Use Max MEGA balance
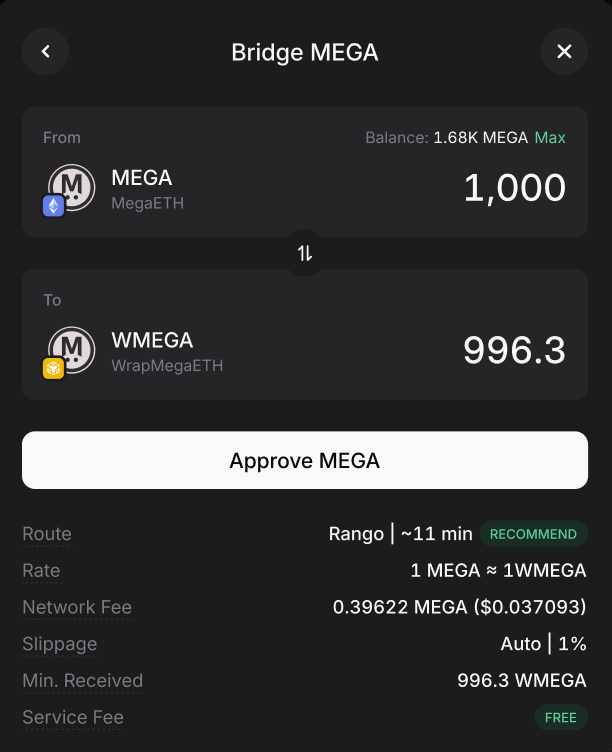Screen dimensions: 612x752 tap(550, 137)
